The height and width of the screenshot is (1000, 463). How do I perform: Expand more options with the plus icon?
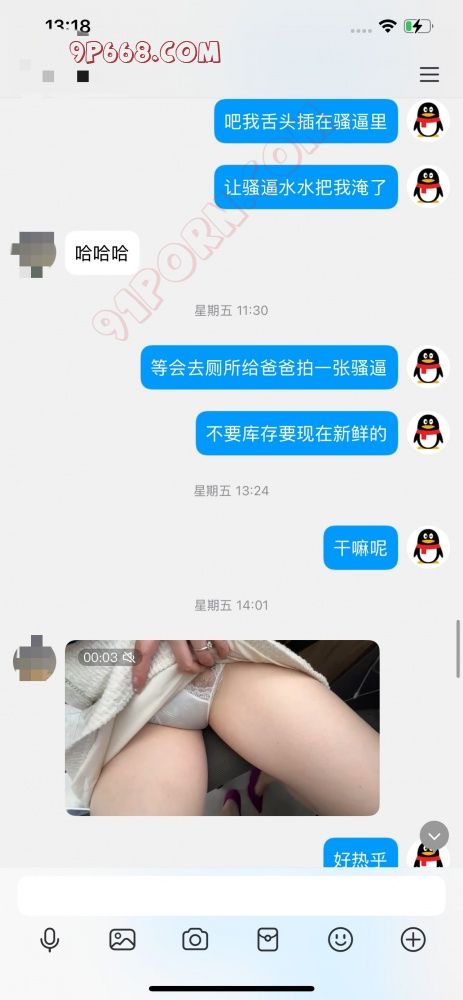pos(413,939)
